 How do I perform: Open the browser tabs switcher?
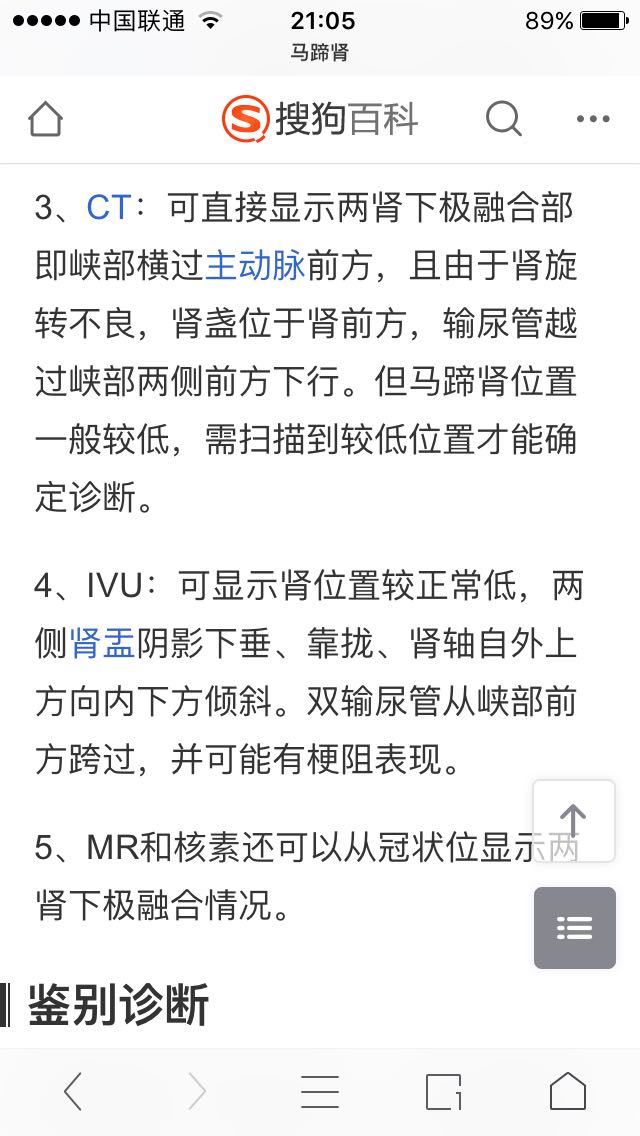click(x=444, y=1092)
